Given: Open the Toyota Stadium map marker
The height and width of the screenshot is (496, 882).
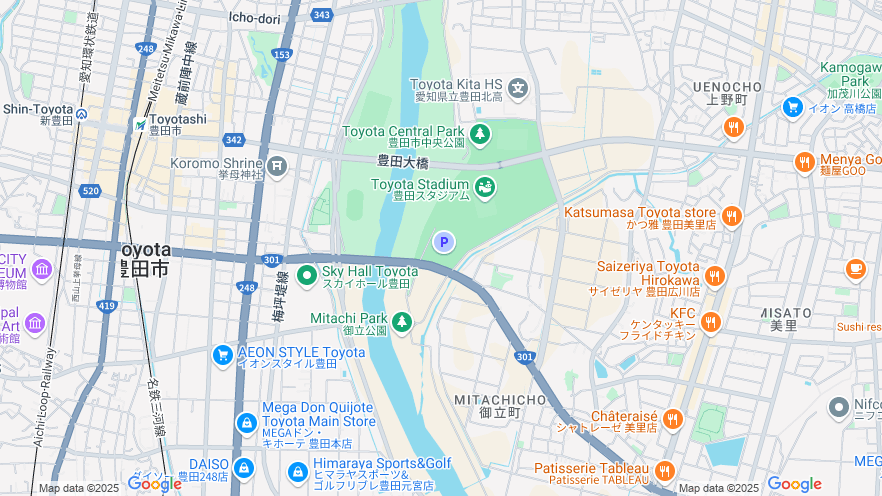Looking at the screenshot, I should [x=485, y=185].
